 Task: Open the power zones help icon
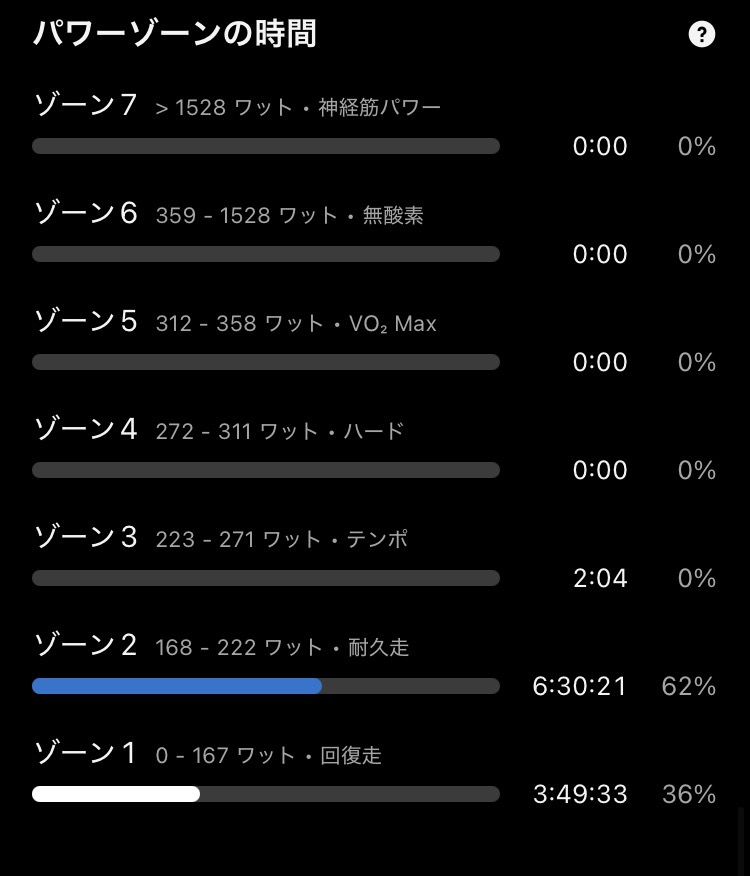[702, 35]
